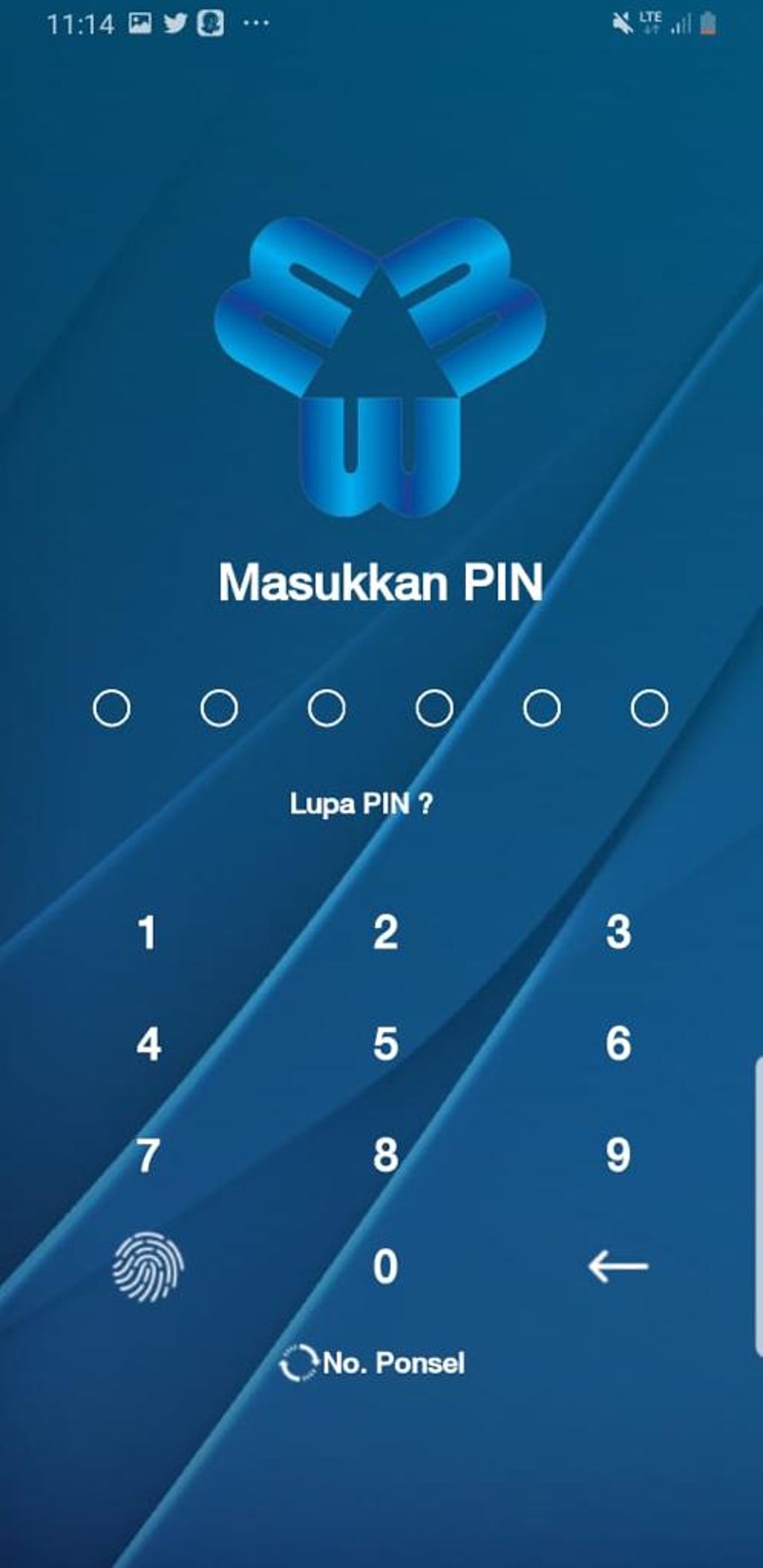
Task: Enter digit 2 on the keypad
Action: [x=385, y=933]
